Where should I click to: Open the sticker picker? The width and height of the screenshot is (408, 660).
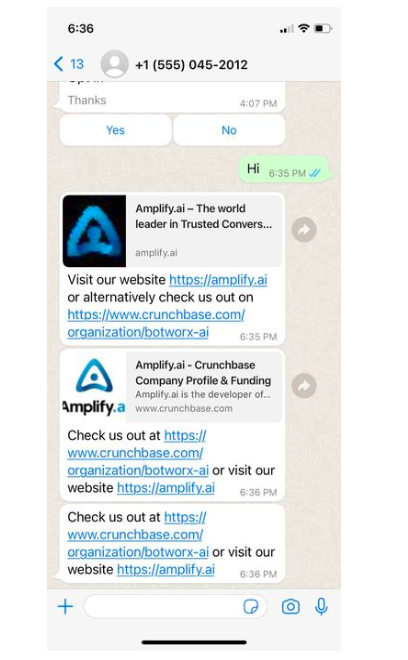pos(251,607)
